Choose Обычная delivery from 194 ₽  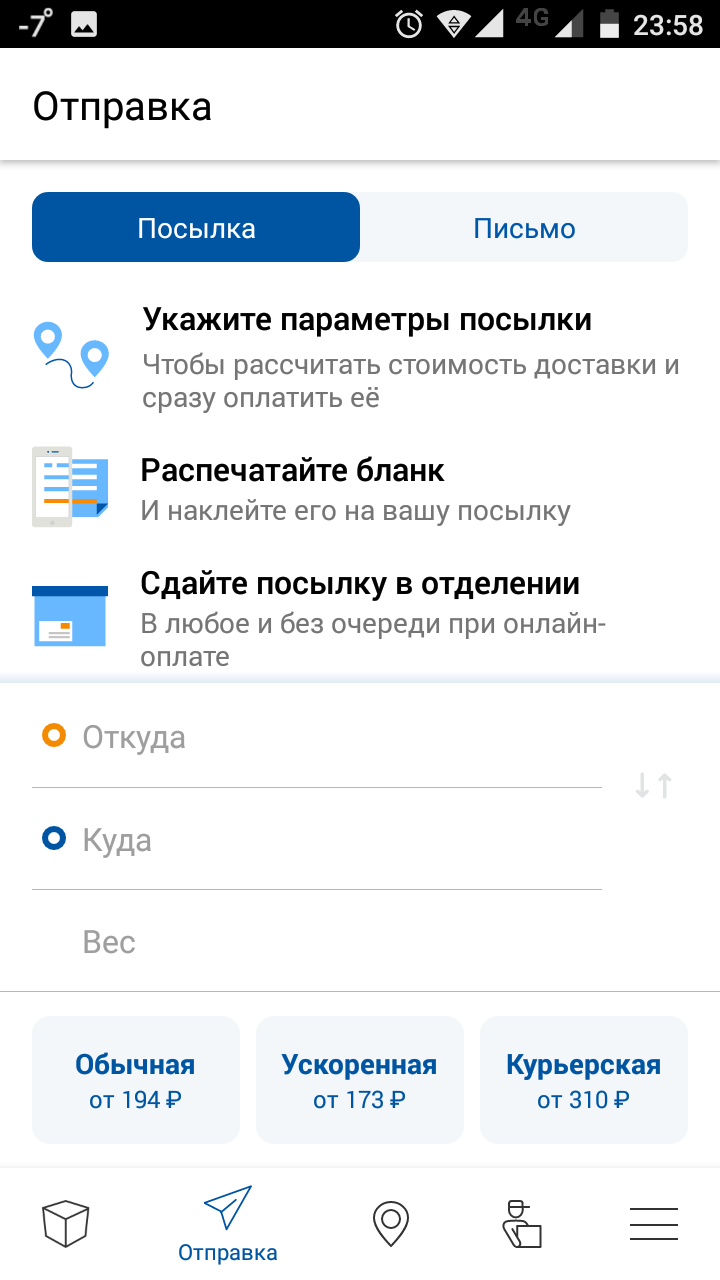point(136,1080)
